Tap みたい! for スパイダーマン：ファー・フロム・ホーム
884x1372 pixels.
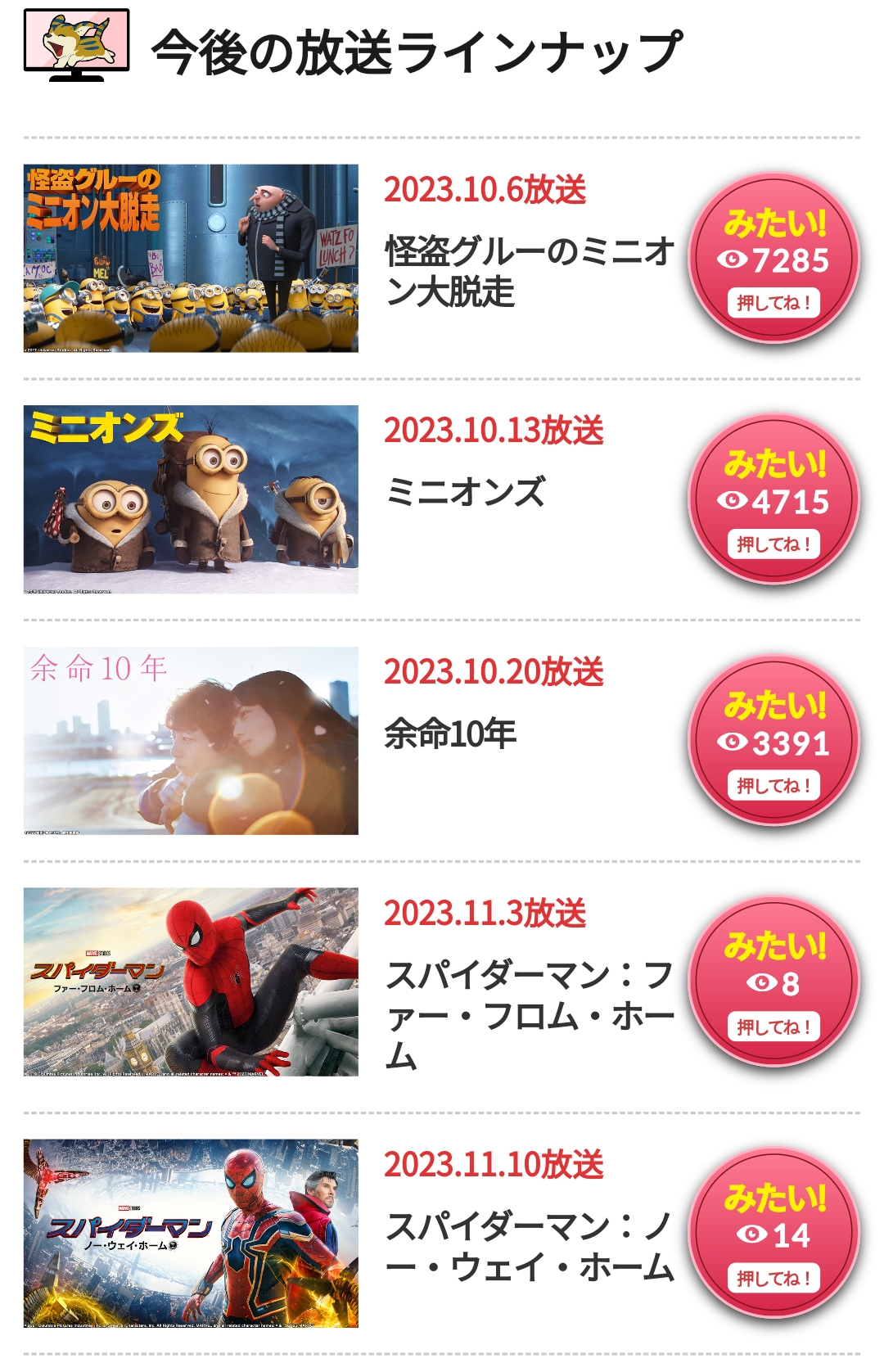773,982
